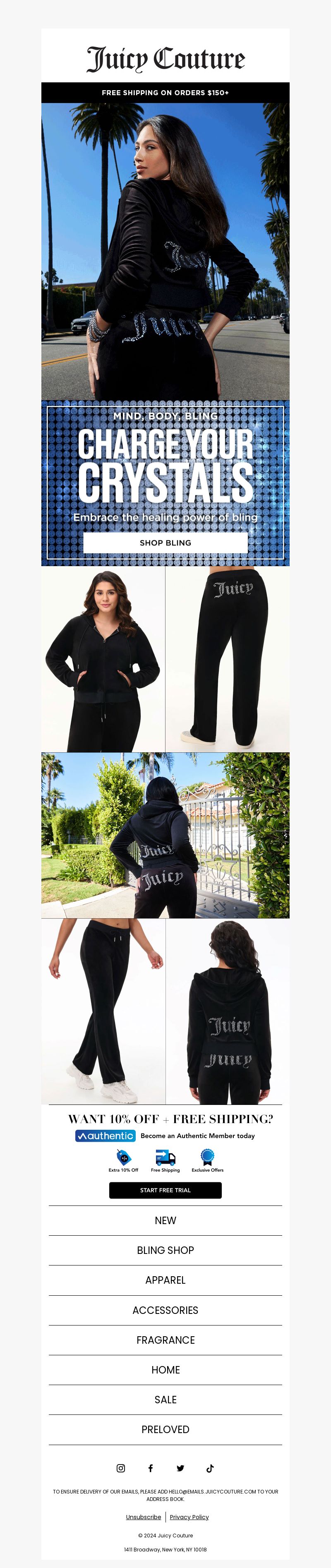Screen dimensions: 331x1568
Task: Open the black zip hoodie product image
Action: click(x=103, y=659)
